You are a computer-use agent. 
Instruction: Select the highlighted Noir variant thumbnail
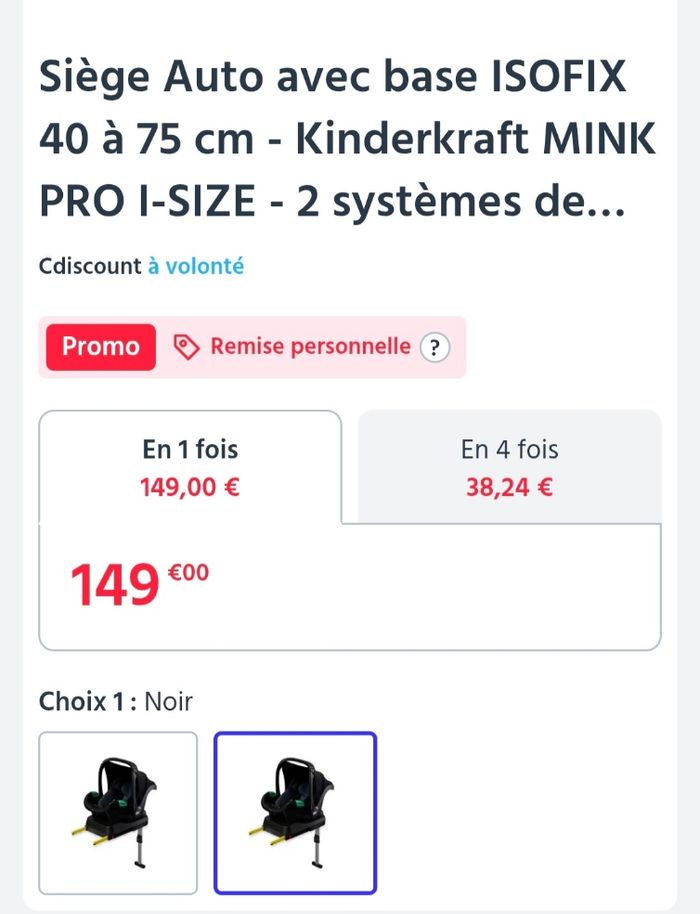point(295,812)
